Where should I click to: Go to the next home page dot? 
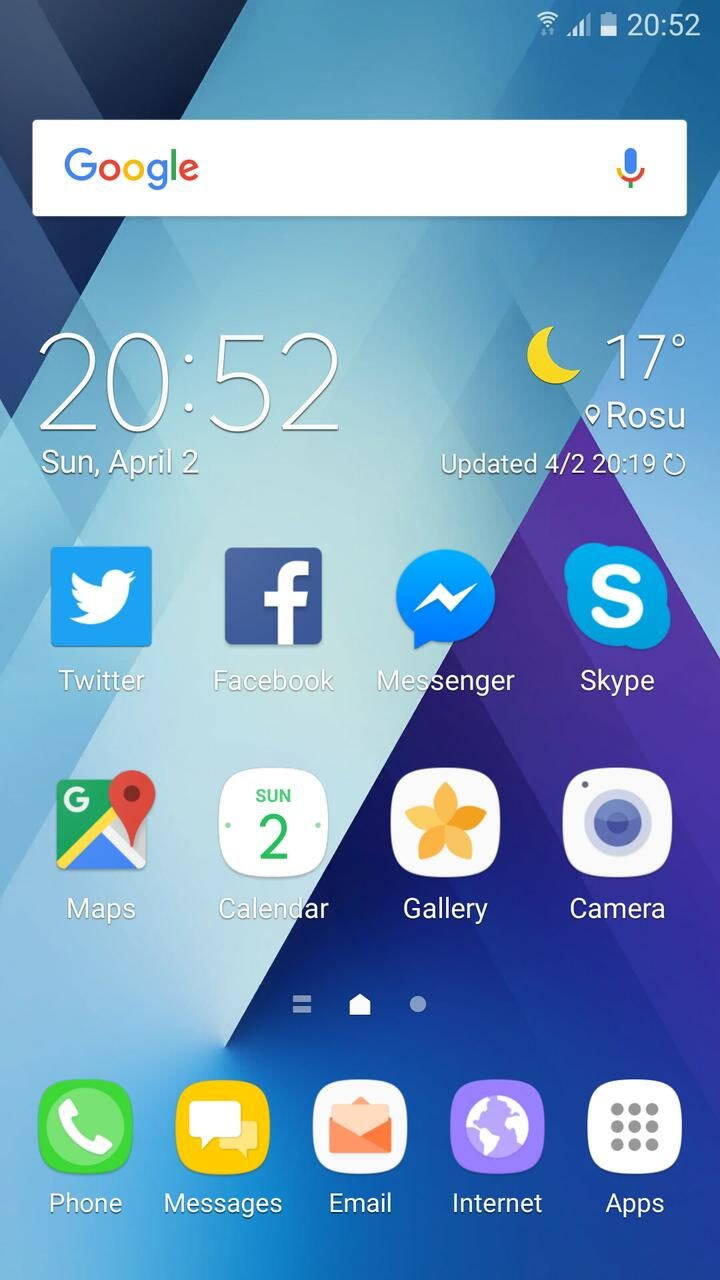[418, 1004]
